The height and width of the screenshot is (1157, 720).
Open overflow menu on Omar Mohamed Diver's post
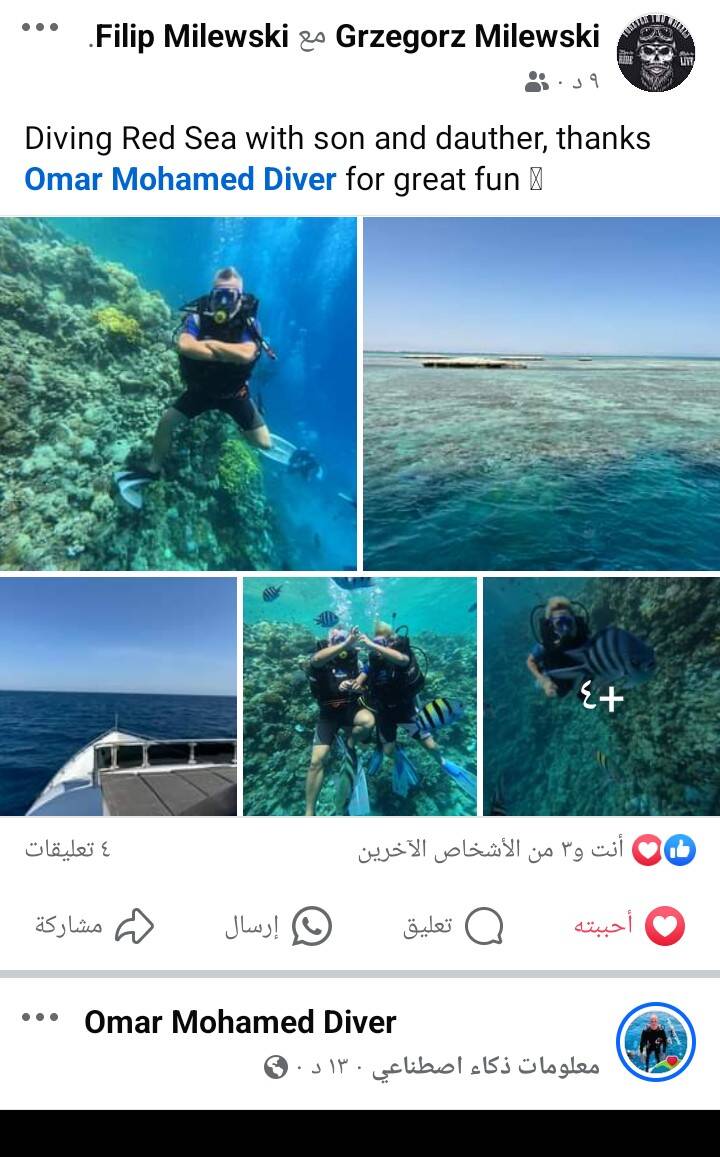[40, 1017]
